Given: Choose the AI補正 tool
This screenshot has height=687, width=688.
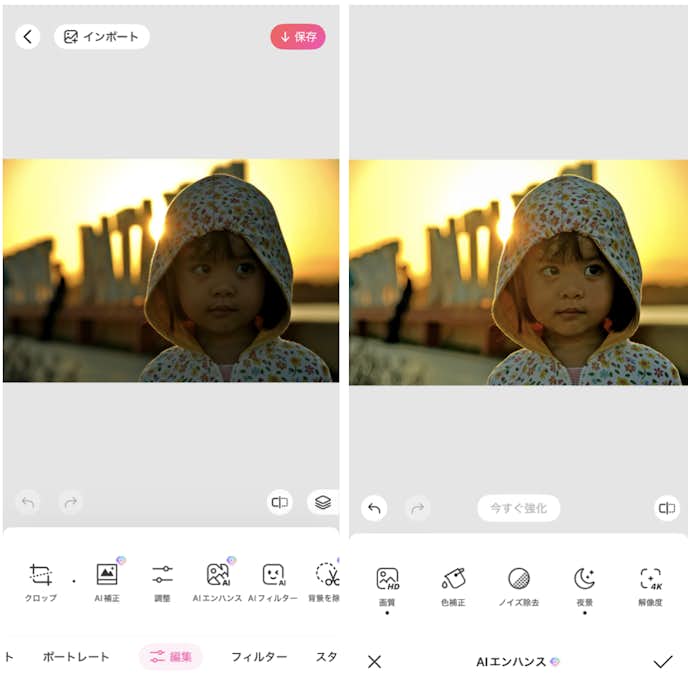Looking at the screenshot, I should click(107, 581).
